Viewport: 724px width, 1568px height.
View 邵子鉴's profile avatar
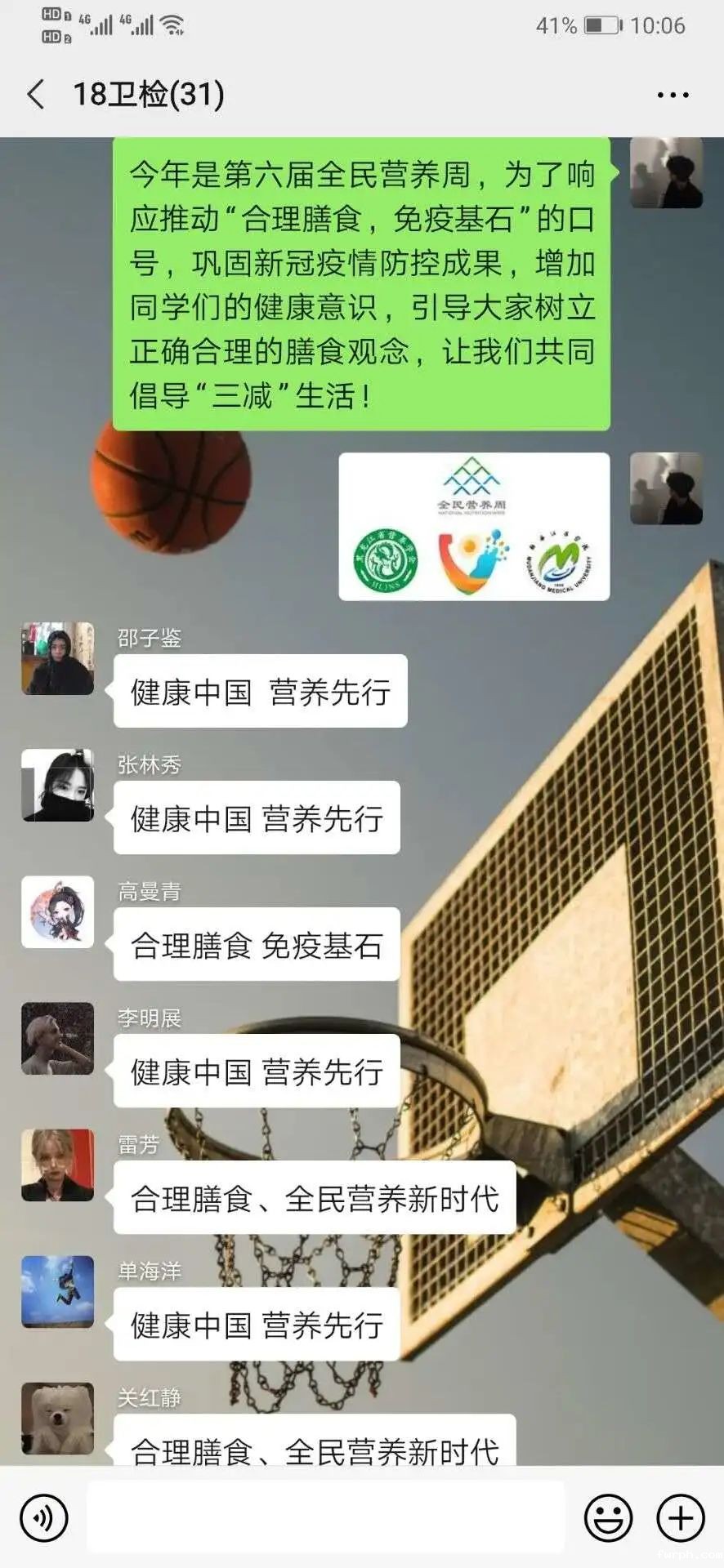[x=57, y=658]
